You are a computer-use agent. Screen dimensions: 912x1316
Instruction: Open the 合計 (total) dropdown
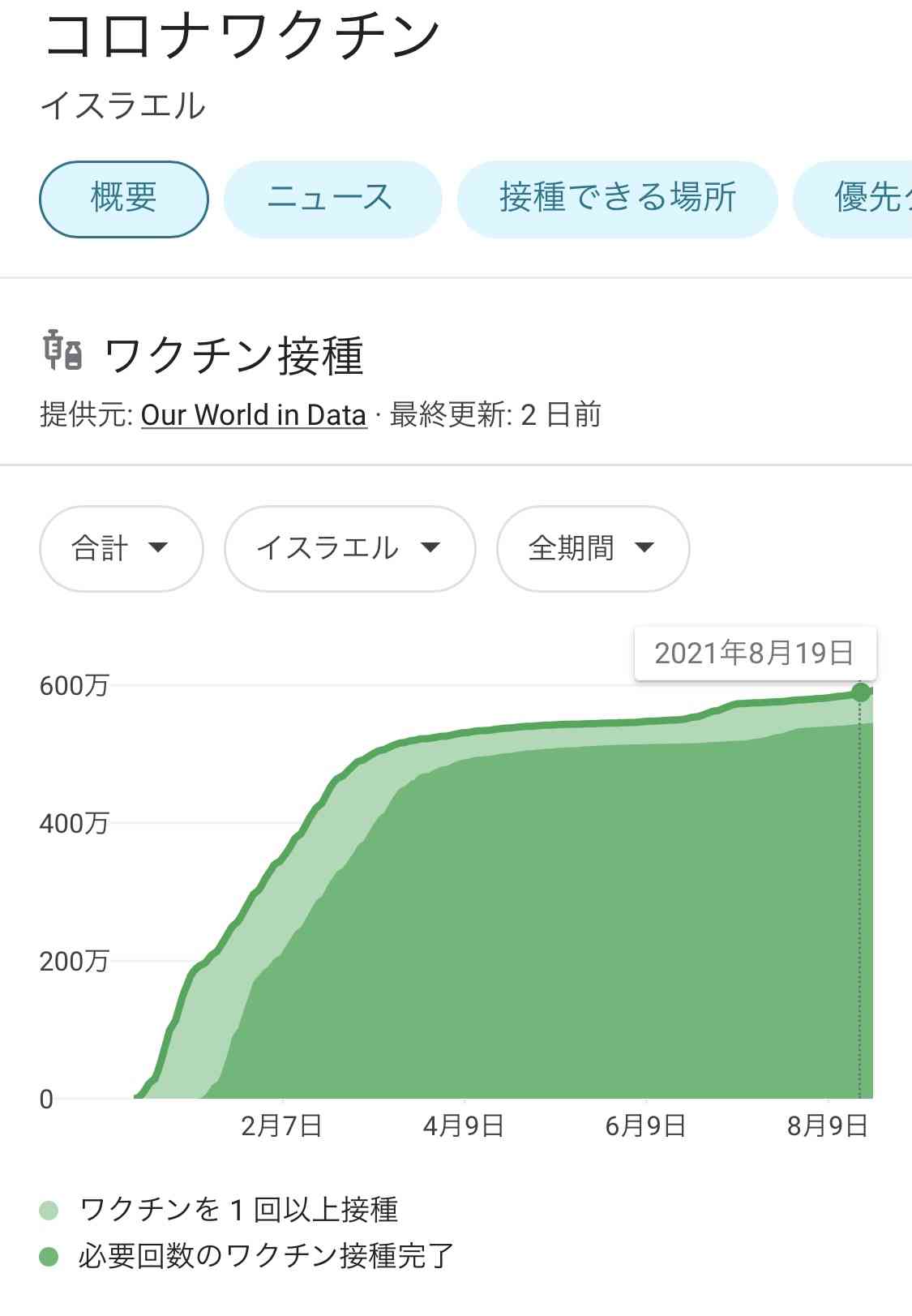120,548
